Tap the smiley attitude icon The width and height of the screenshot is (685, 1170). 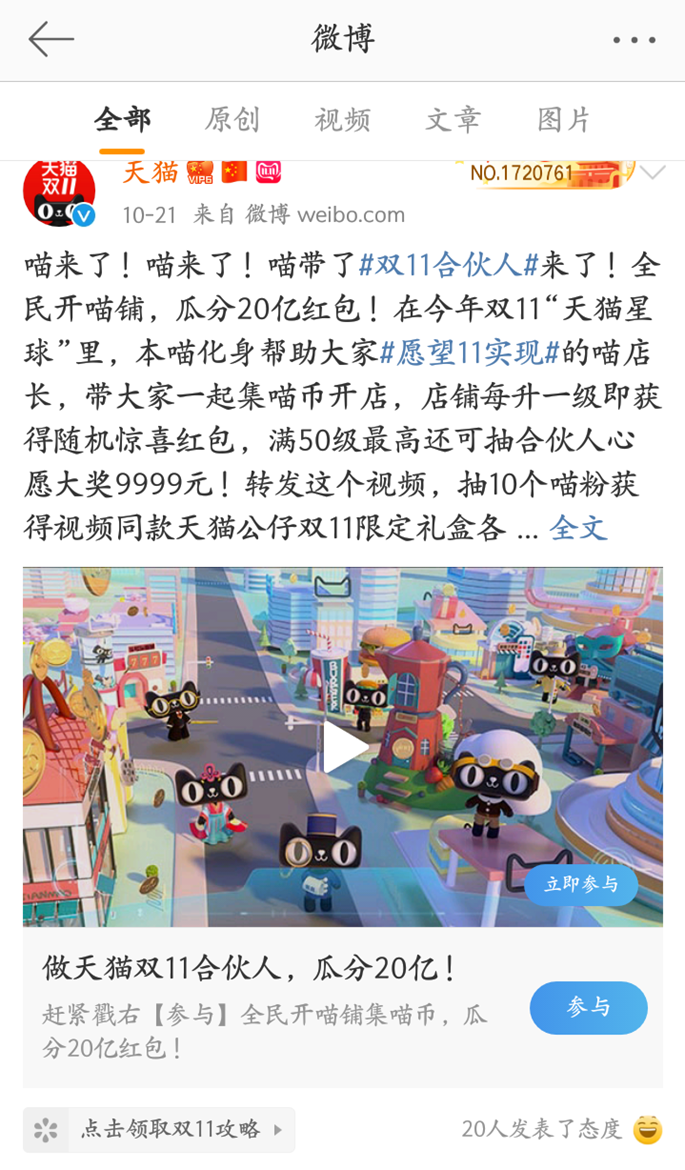click(648, 1130)
